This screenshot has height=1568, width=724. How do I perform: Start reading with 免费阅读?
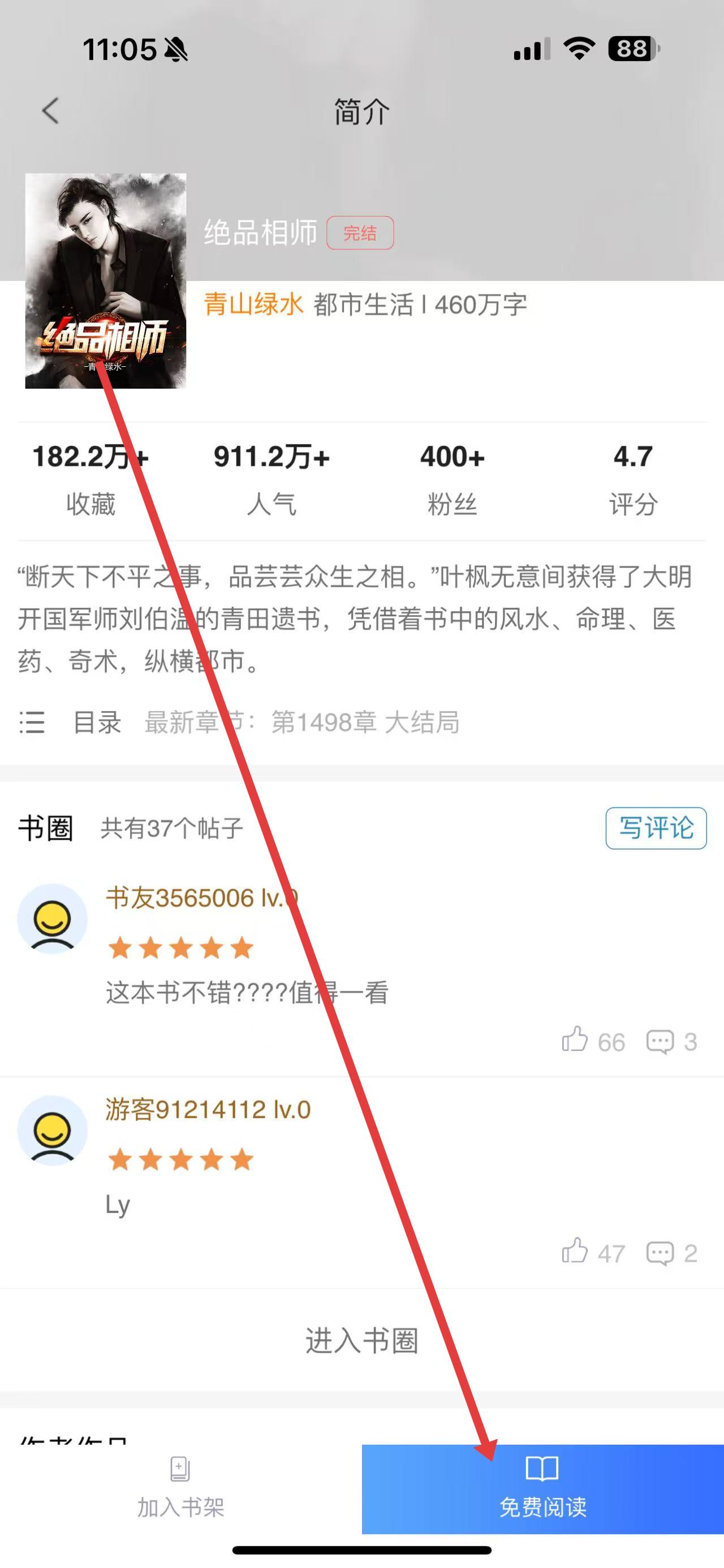[542, 1488]
